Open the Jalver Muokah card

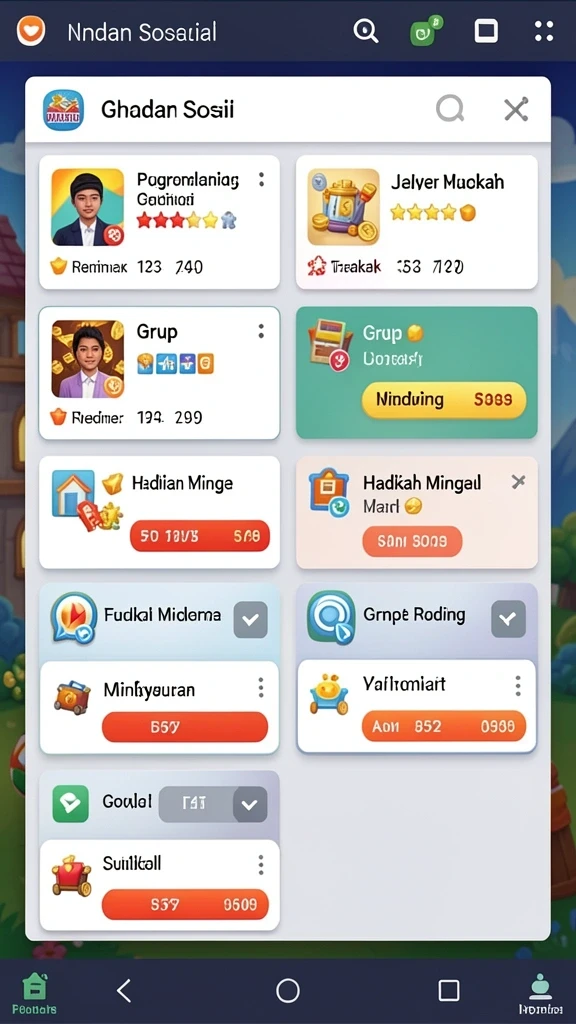coord(417,222)
